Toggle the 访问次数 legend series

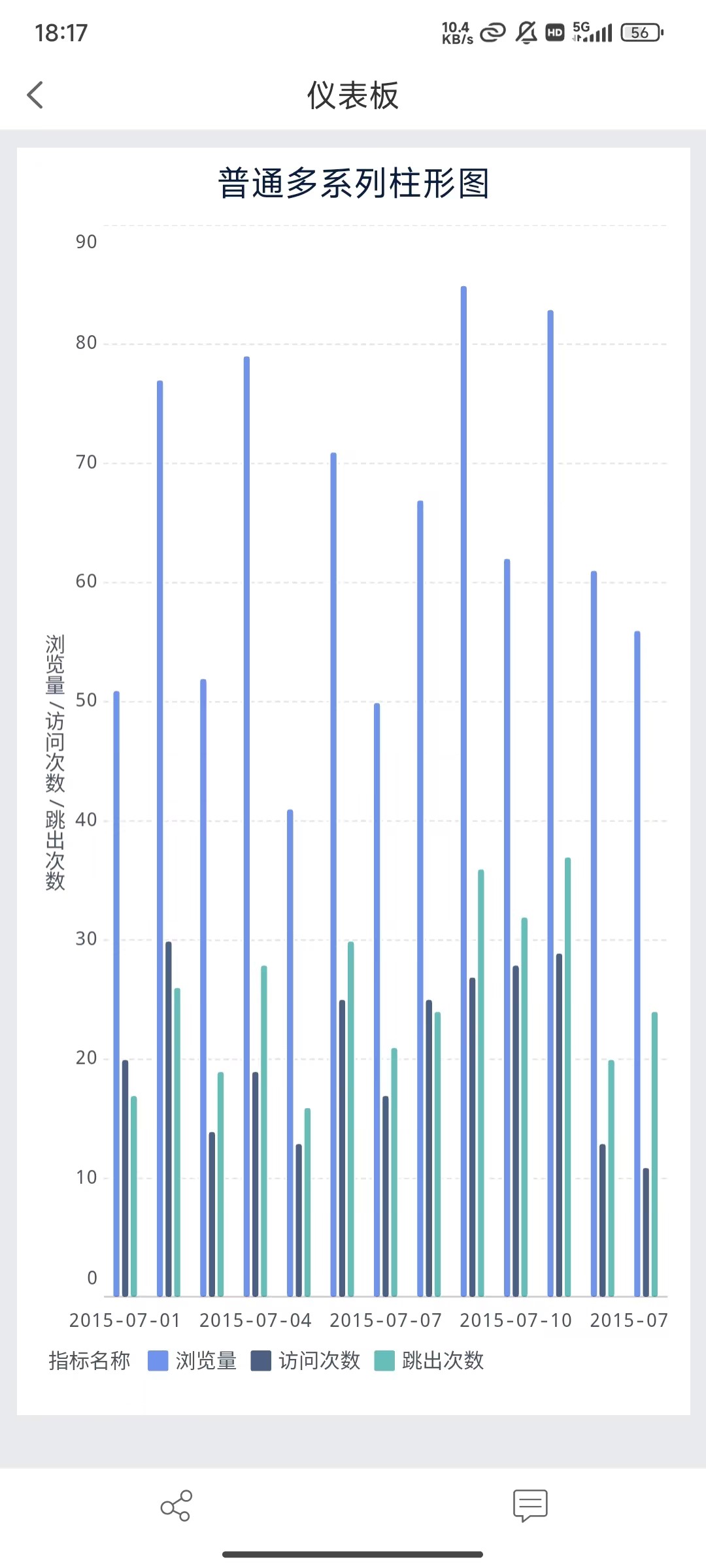pyautogui.click(x=306, y=1361)
